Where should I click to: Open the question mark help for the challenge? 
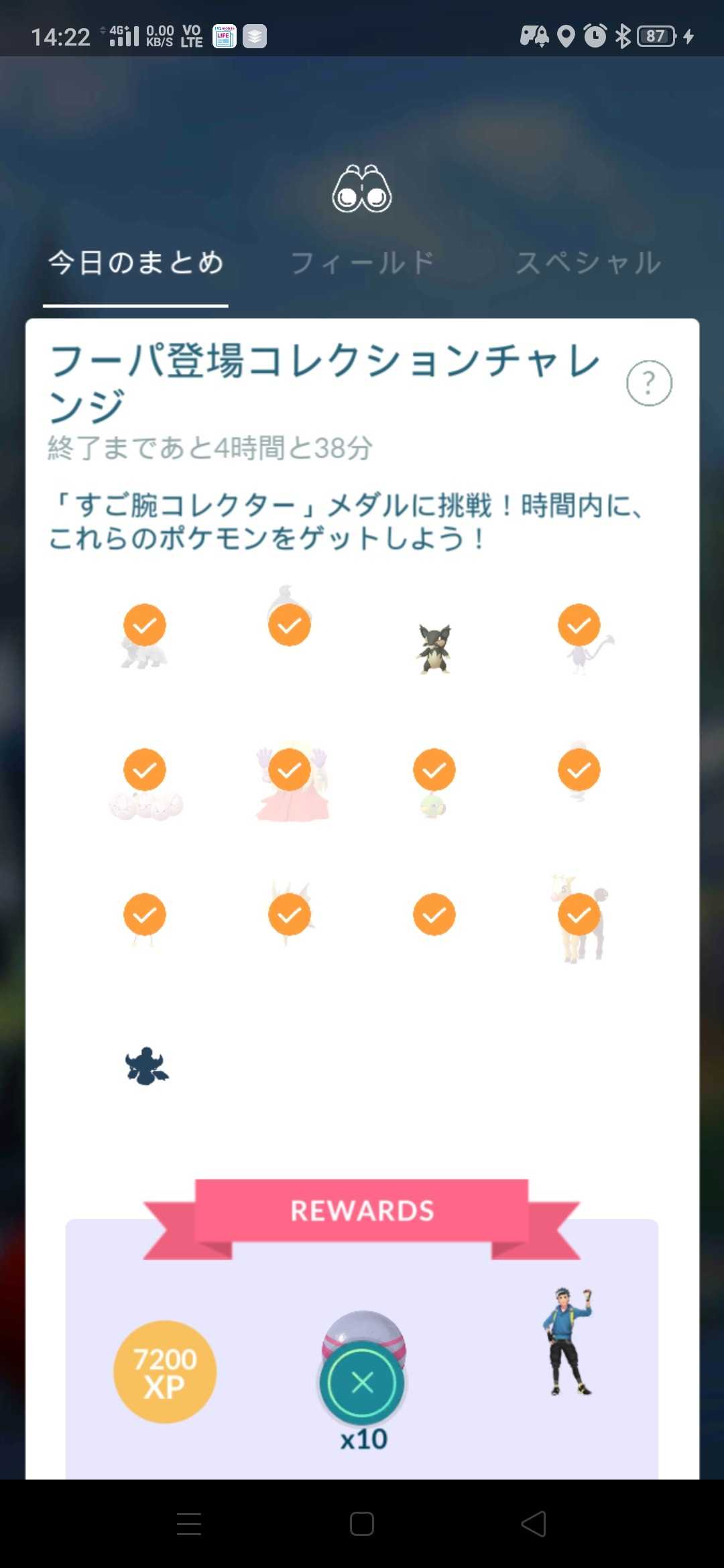648,383
